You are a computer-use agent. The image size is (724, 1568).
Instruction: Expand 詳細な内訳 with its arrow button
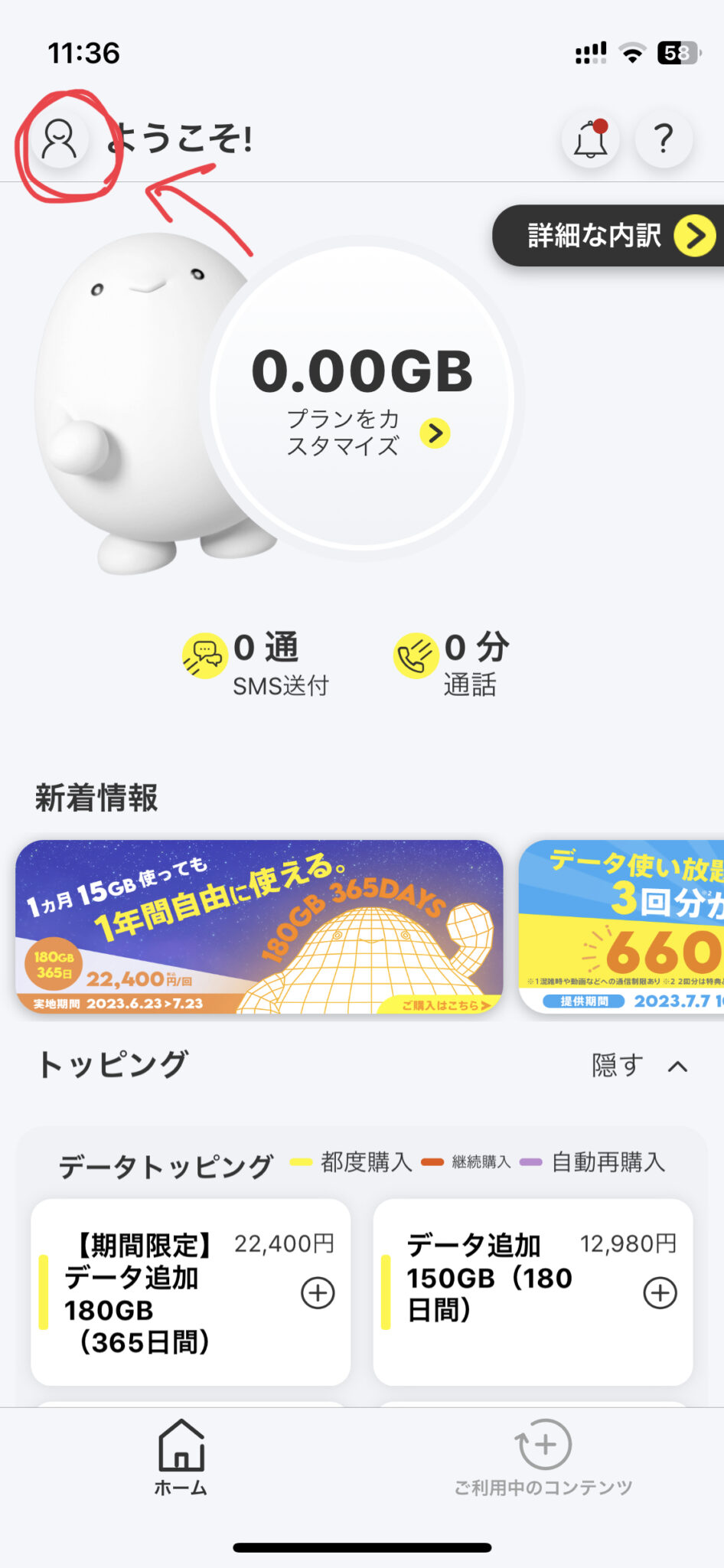tap(693, 236)
